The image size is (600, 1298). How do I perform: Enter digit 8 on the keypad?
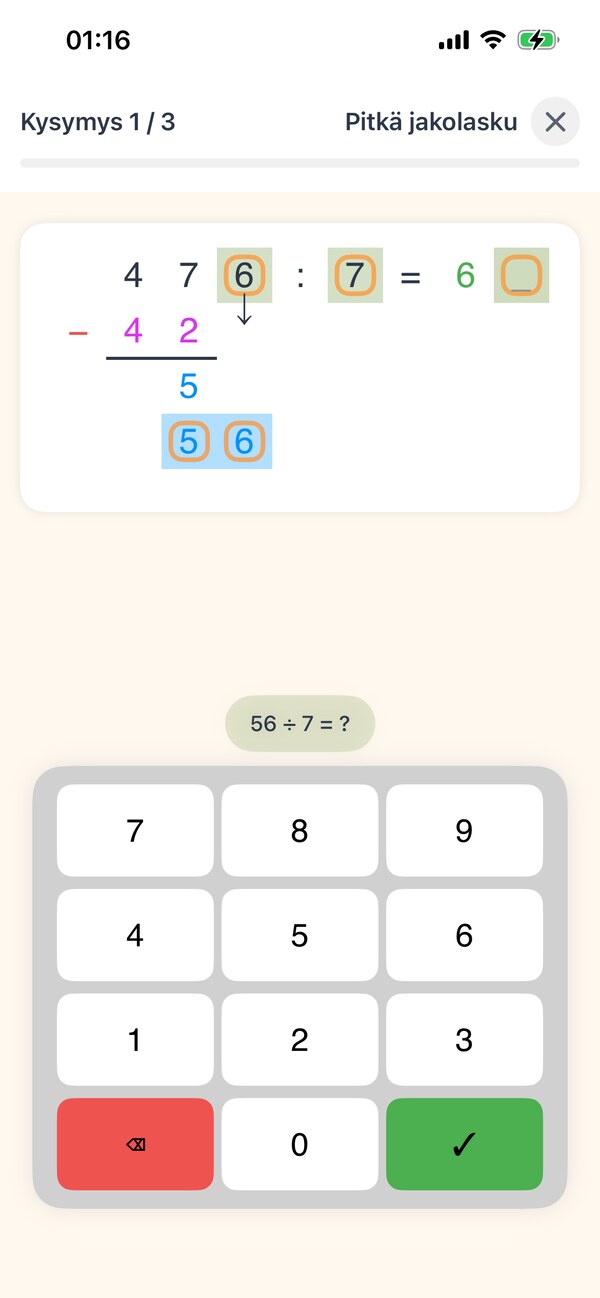pos(300,831)
